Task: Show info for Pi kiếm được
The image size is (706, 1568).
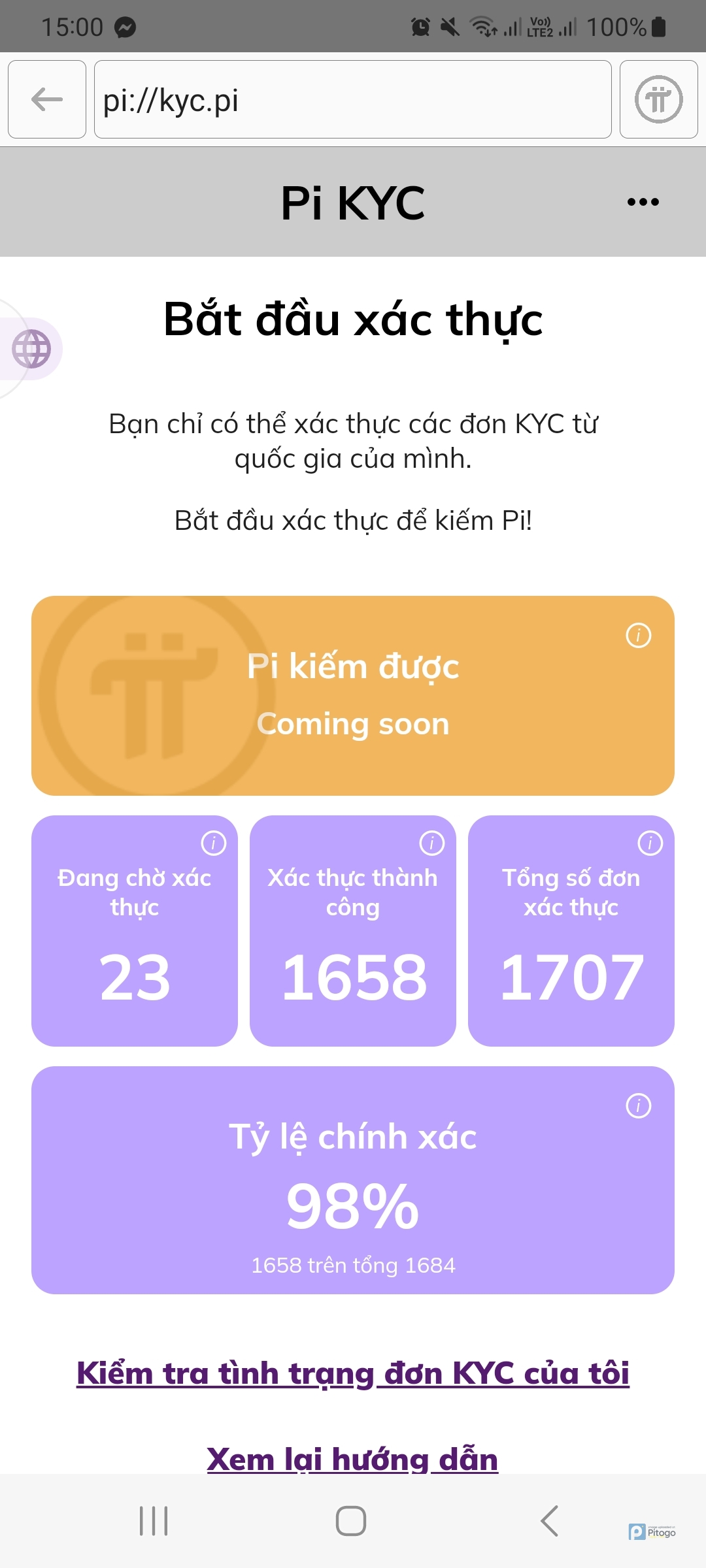Action: (638, 635)
